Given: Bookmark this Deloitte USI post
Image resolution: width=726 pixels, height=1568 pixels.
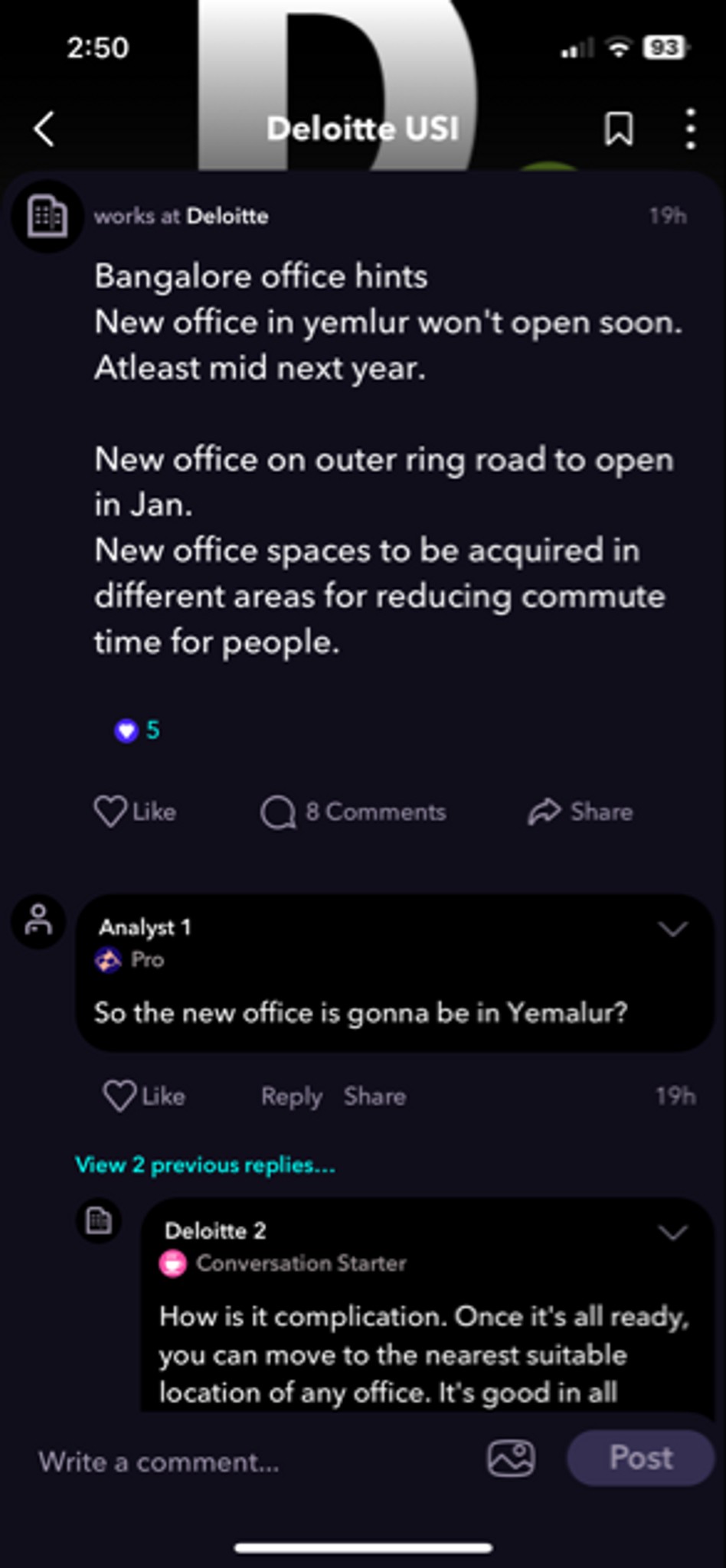Looking at the screenshot, I should point(619,129).
